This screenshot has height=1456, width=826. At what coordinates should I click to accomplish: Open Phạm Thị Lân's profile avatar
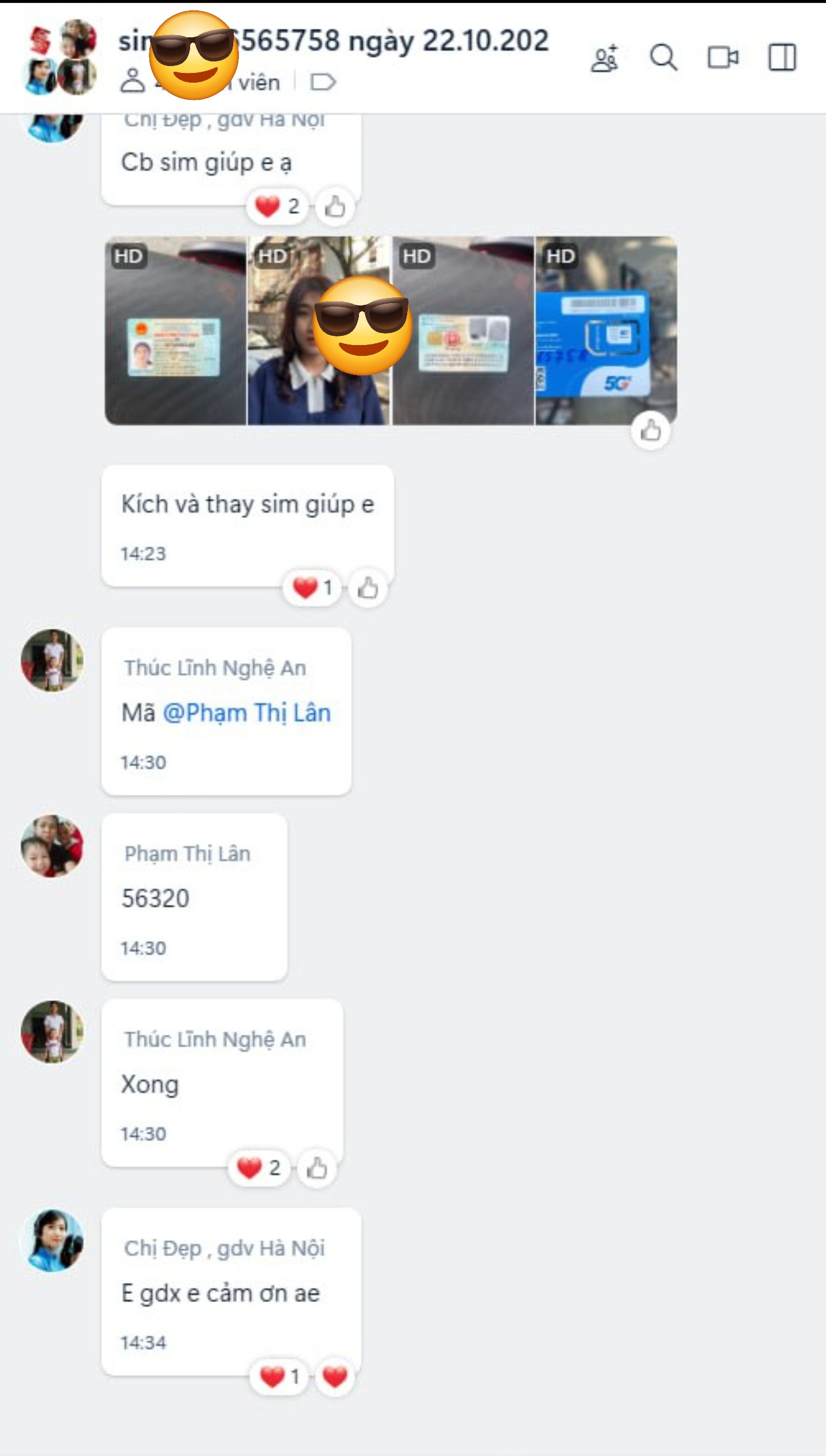tap(52, 846)
